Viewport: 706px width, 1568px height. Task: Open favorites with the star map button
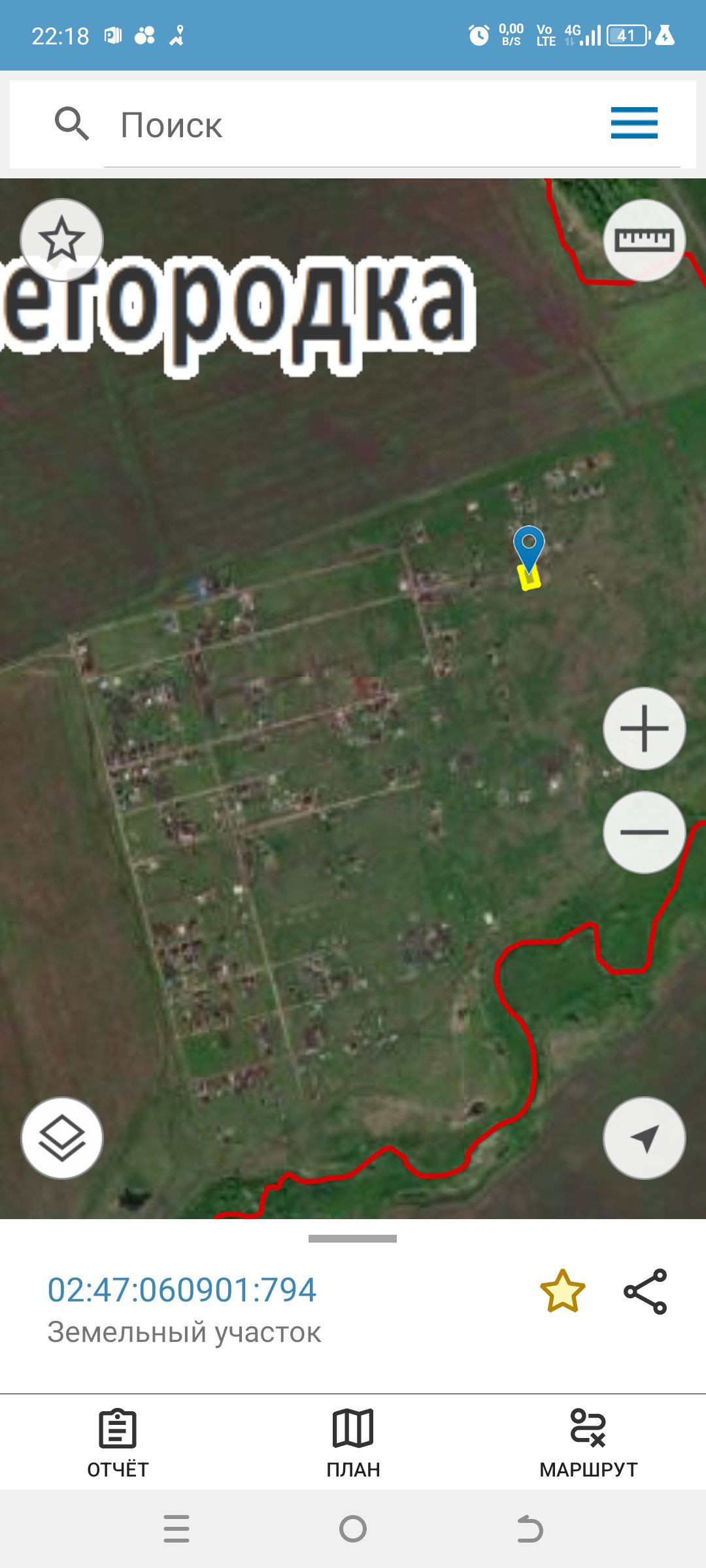pyautogui.click(x=61, y=240)
